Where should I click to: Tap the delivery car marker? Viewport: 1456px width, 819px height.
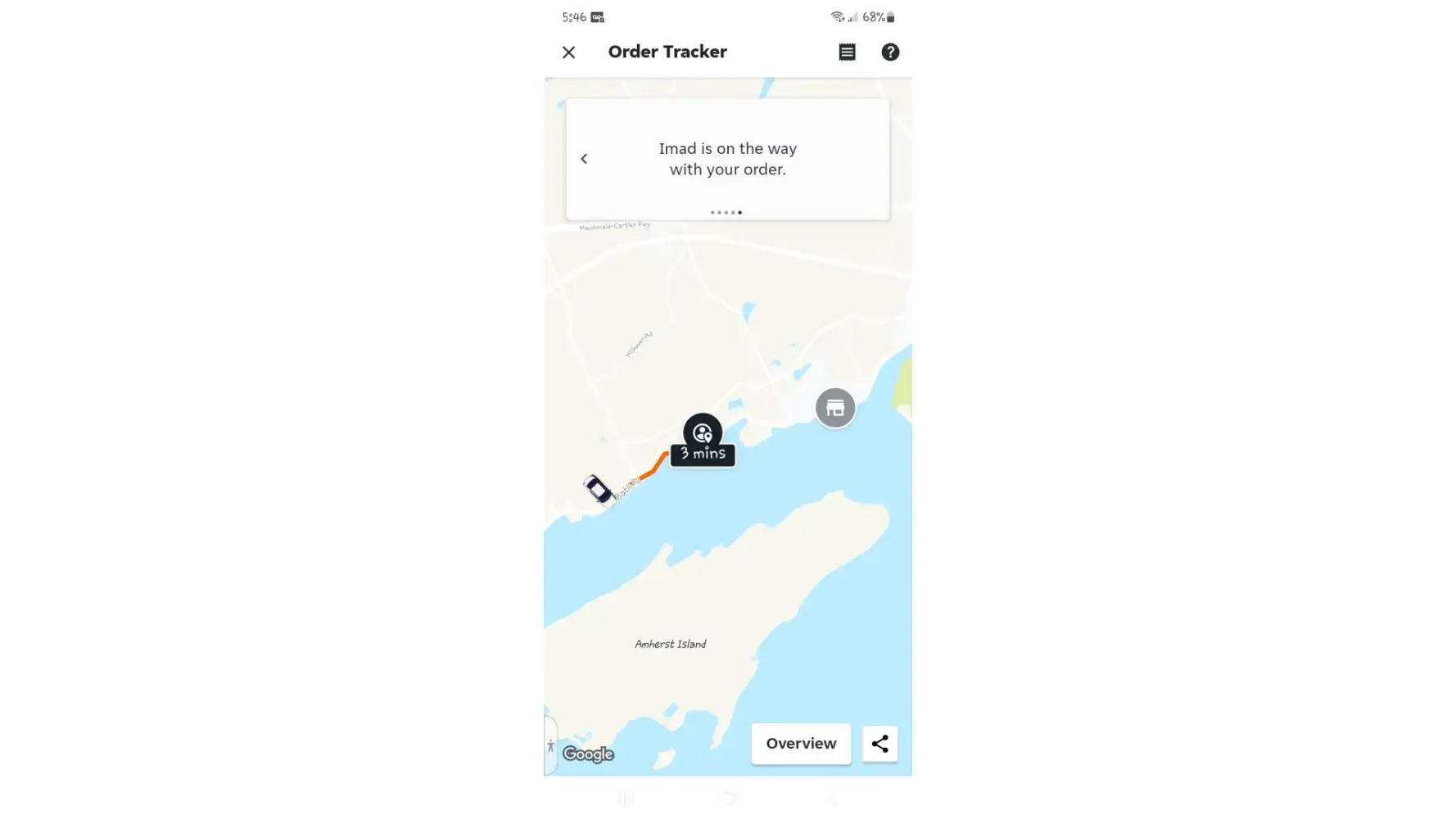(599, 489)
